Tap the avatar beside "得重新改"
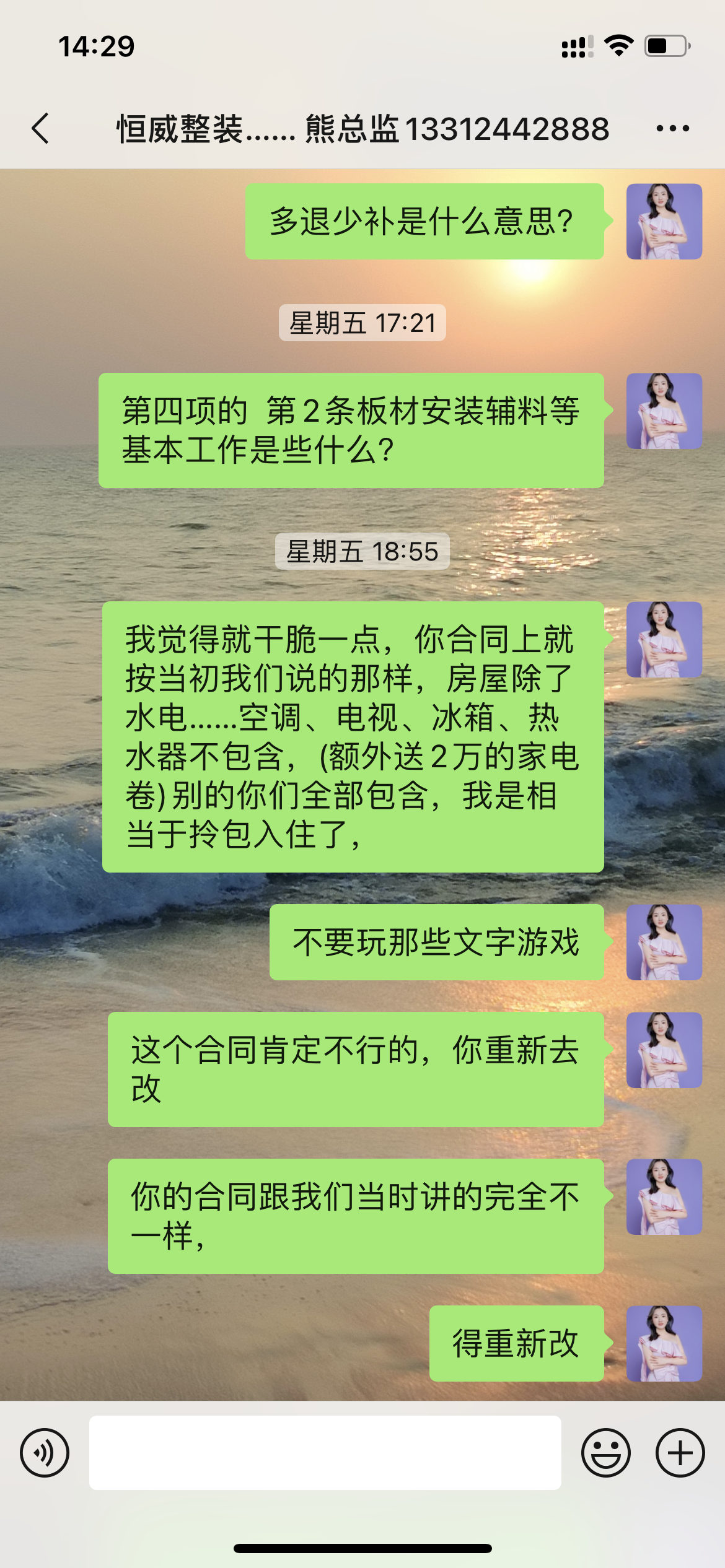This screenshot has width=725, height=1568. coord(664,1343)
